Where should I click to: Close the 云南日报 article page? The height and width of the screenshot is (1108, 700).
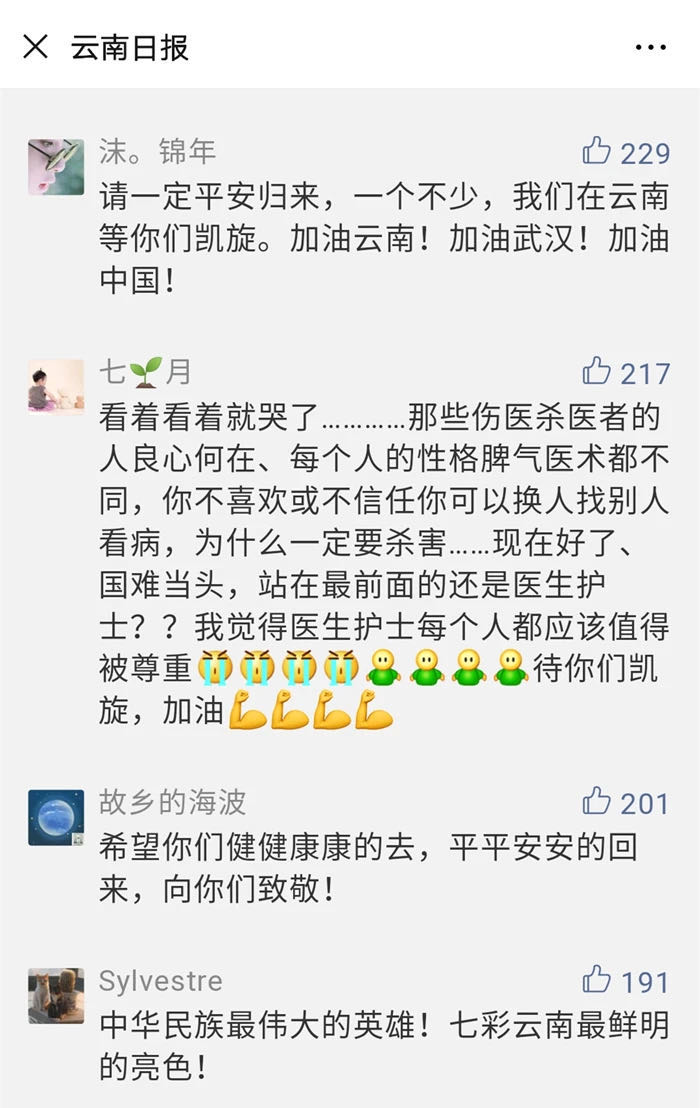[35, 46]
